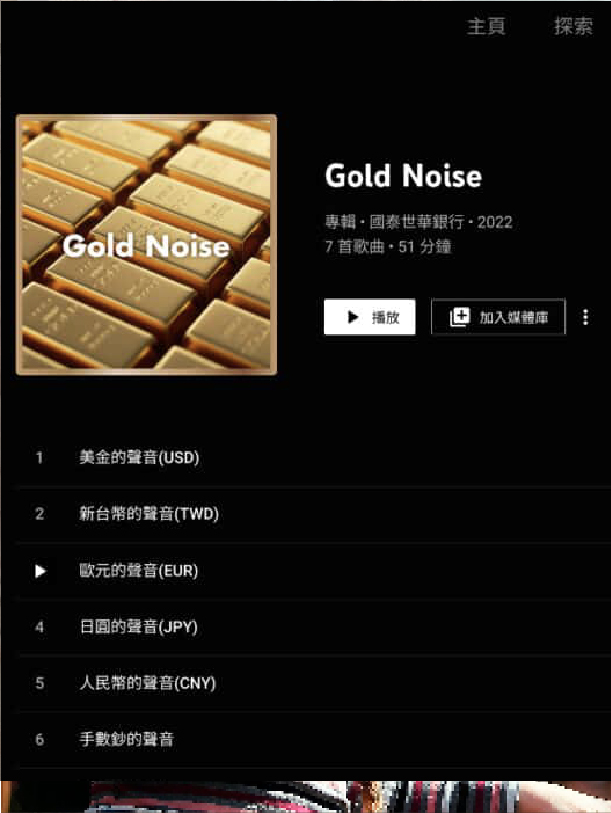Play track 手數鈔的聲音
This screenshot has height=813, width=611.
click(x=126, y=740)
